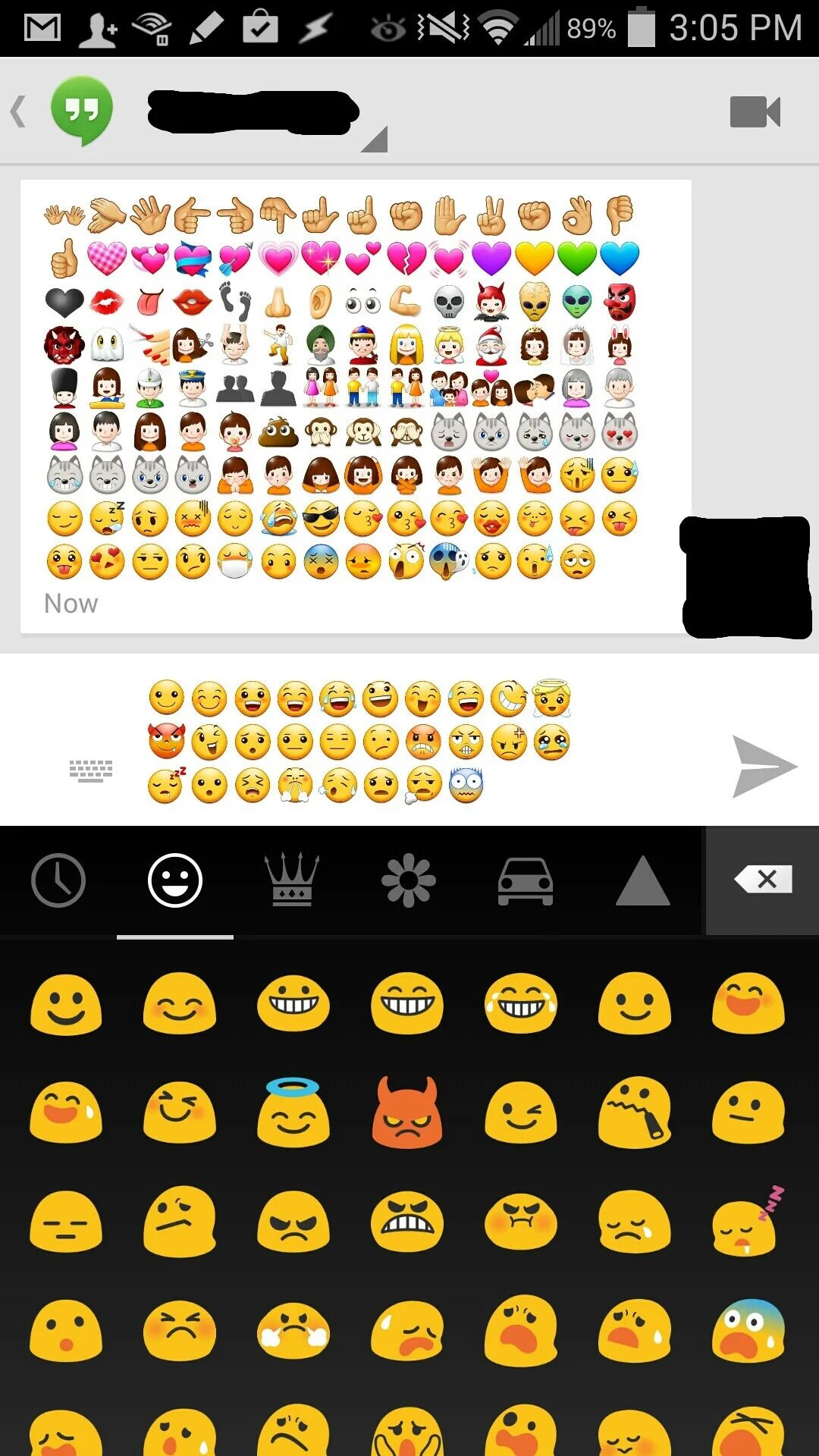Switch to the flower nature emoji tab
819x1456 pixels.
(x=409, y=880)
